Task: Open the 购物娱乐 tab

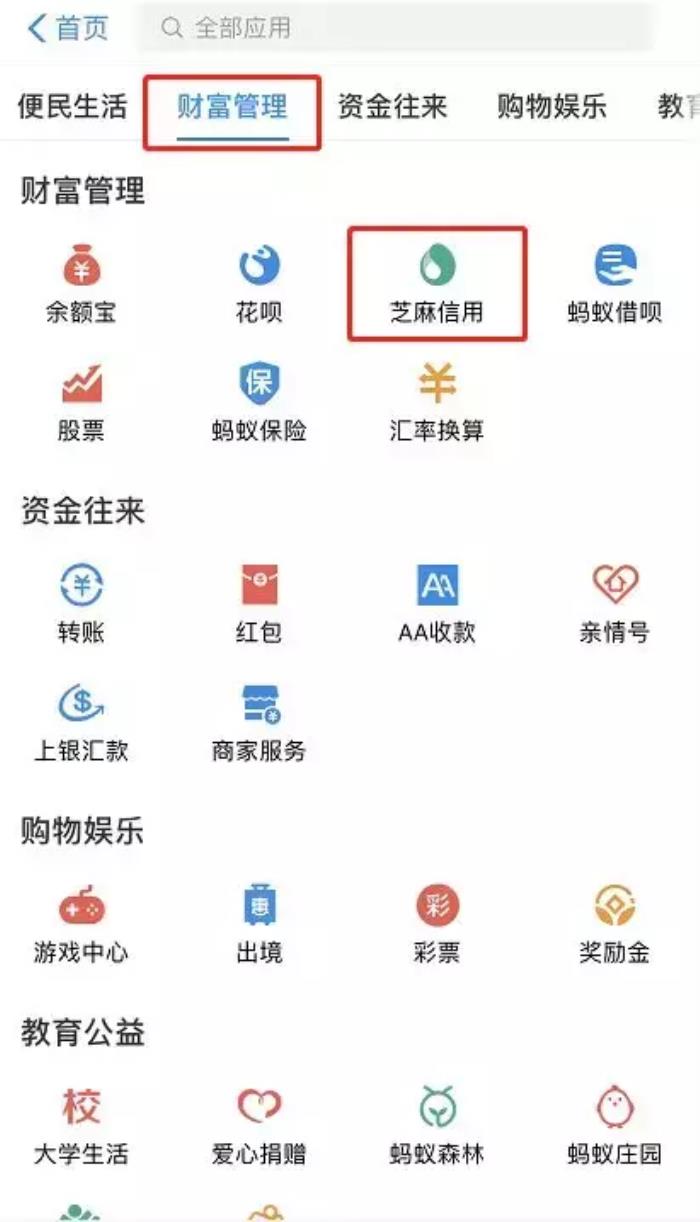Action: tap(552, 107)
